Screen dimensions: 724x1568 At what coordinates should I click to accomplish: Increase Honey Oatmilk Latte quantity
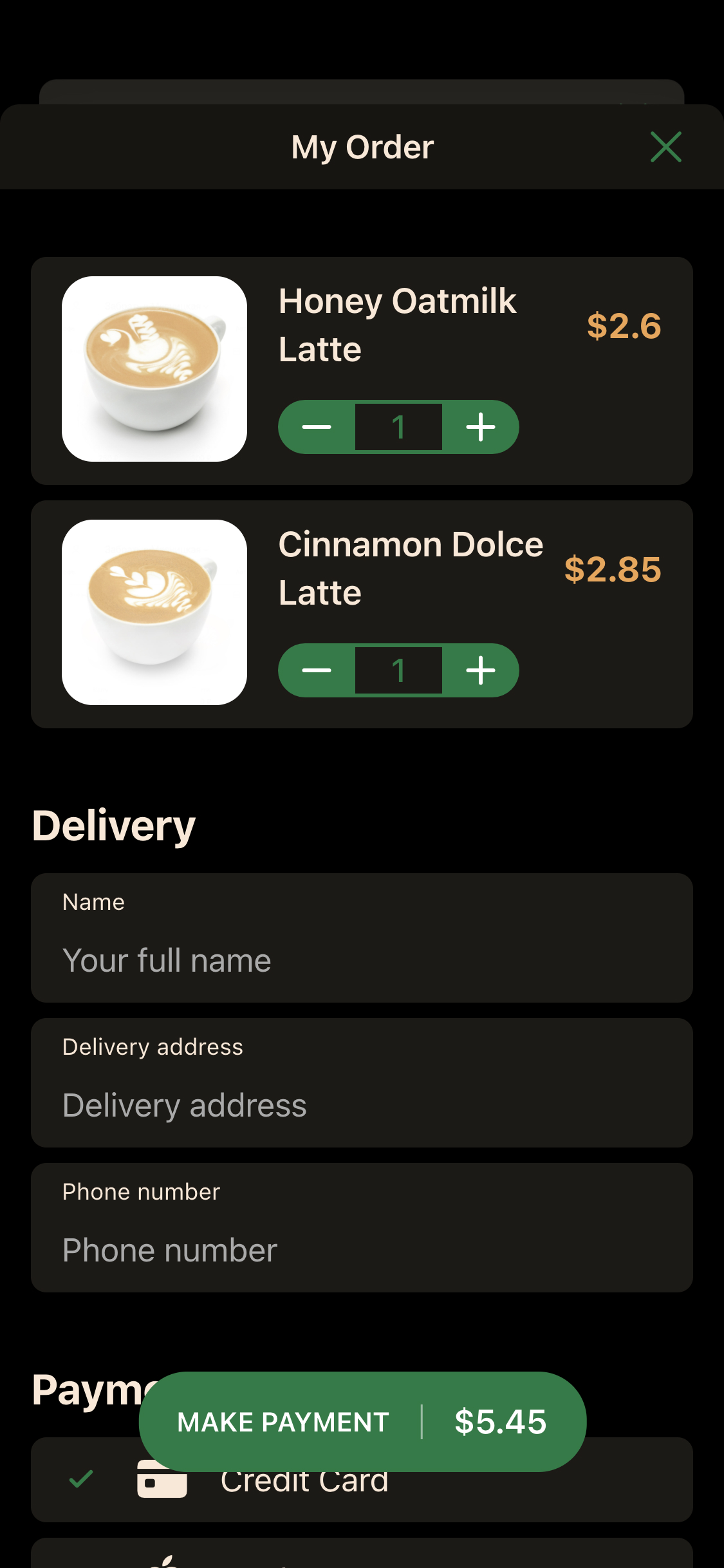coord(481,427)
